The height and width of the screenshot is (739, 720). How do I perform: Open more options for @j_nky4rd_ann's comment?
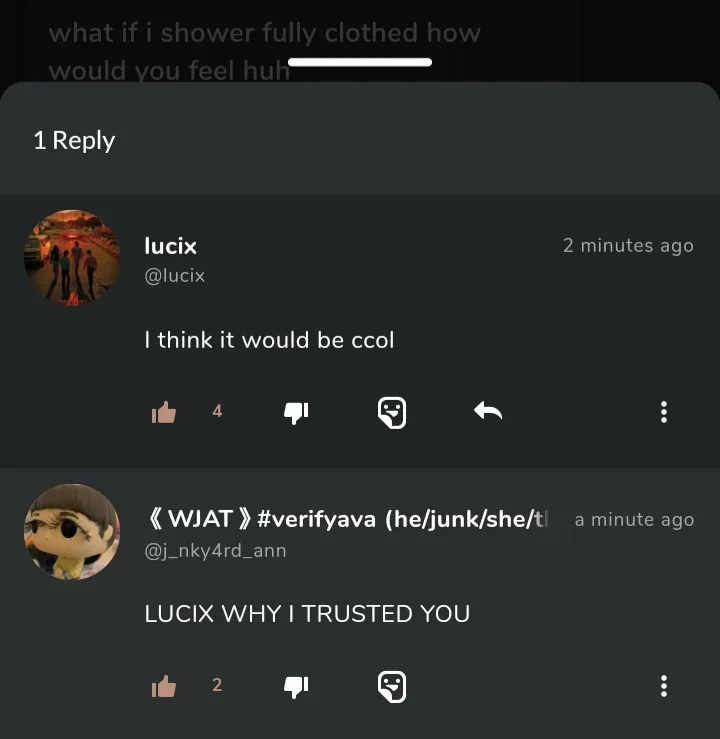point(663,686)
